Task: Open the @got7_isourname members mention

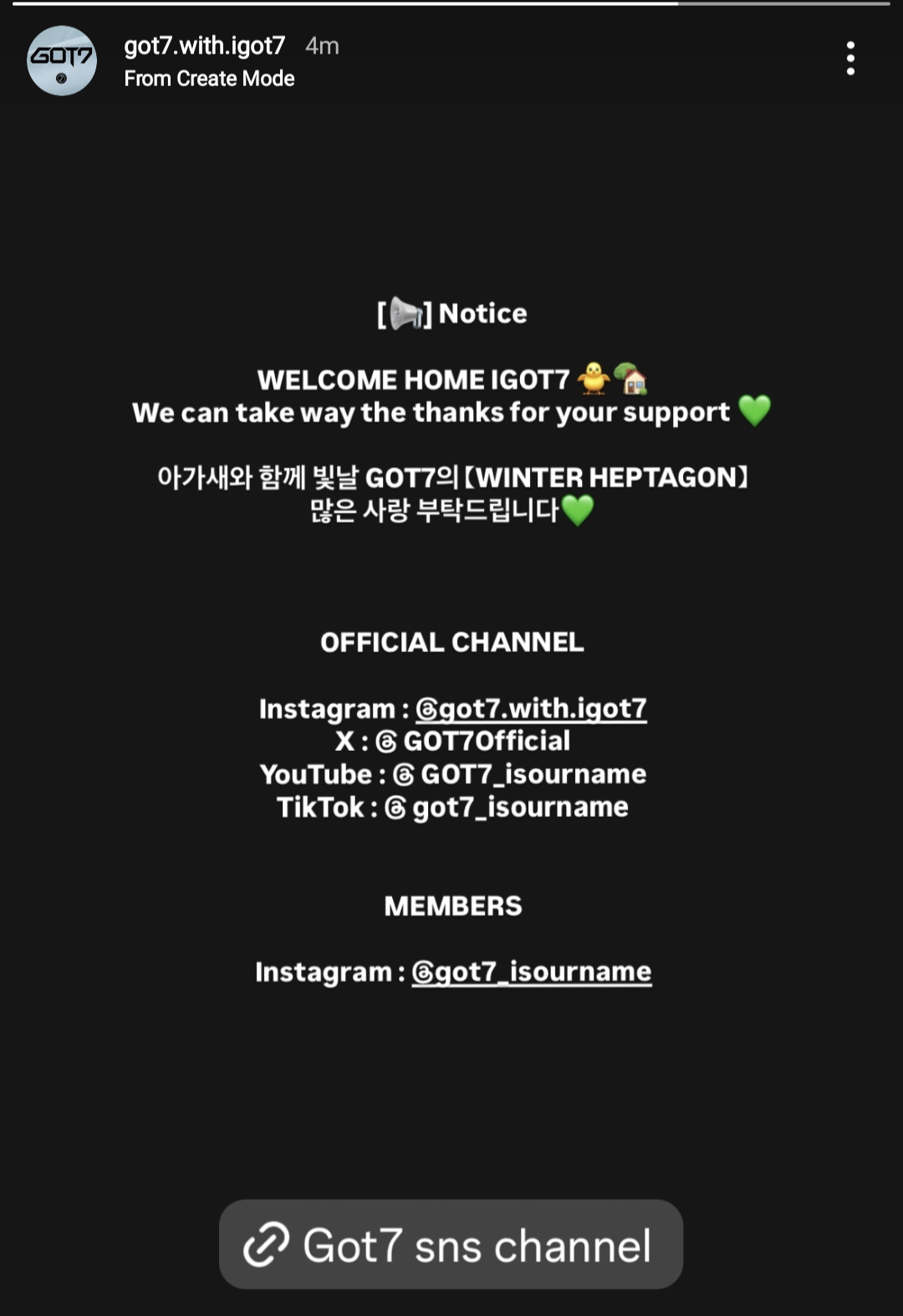Action: [x=532, y=972]
